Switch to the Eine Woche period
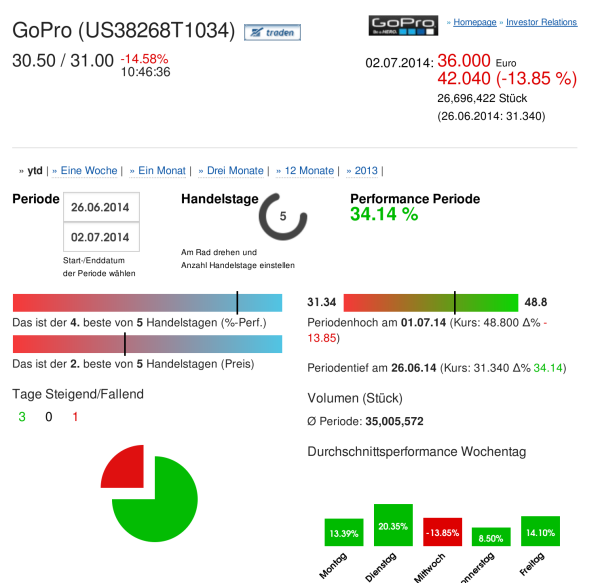Screen dimensions: 600x583 tap(89, 171)
